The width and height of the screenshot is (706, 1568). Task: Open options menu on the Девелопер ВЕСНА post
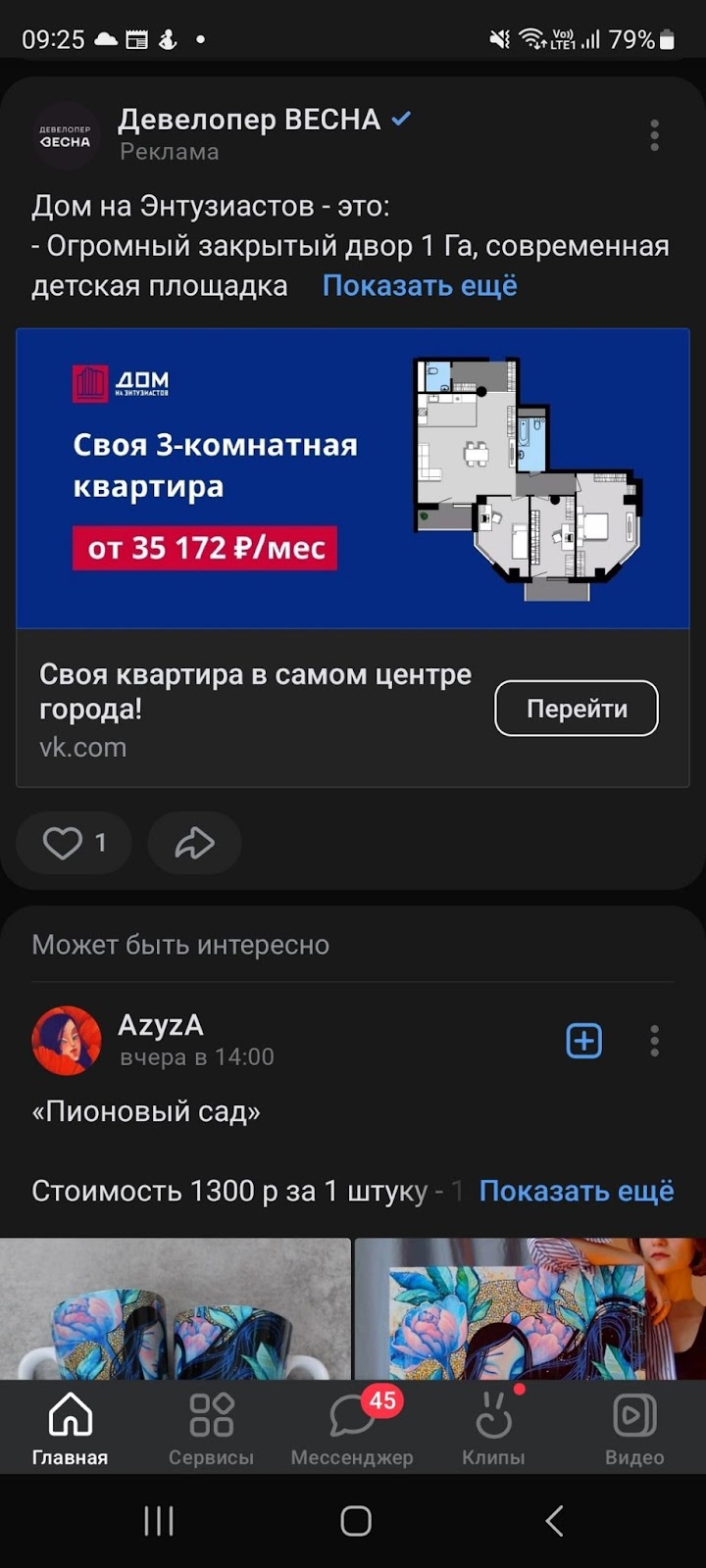[654, 135]
